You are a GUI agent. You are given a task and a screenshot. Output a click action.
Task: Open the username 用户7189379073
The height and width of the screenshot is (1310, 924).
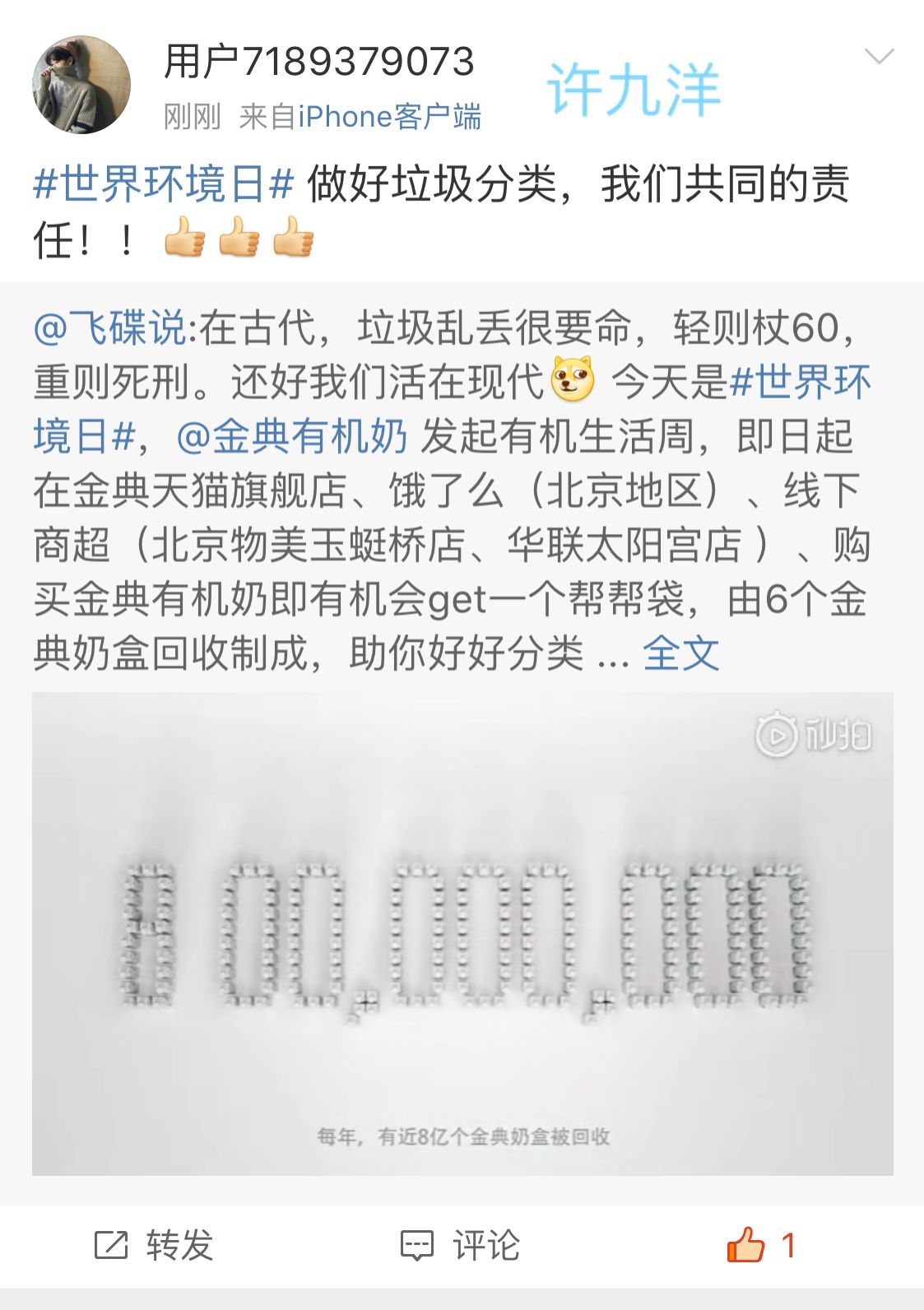point(318,62)
